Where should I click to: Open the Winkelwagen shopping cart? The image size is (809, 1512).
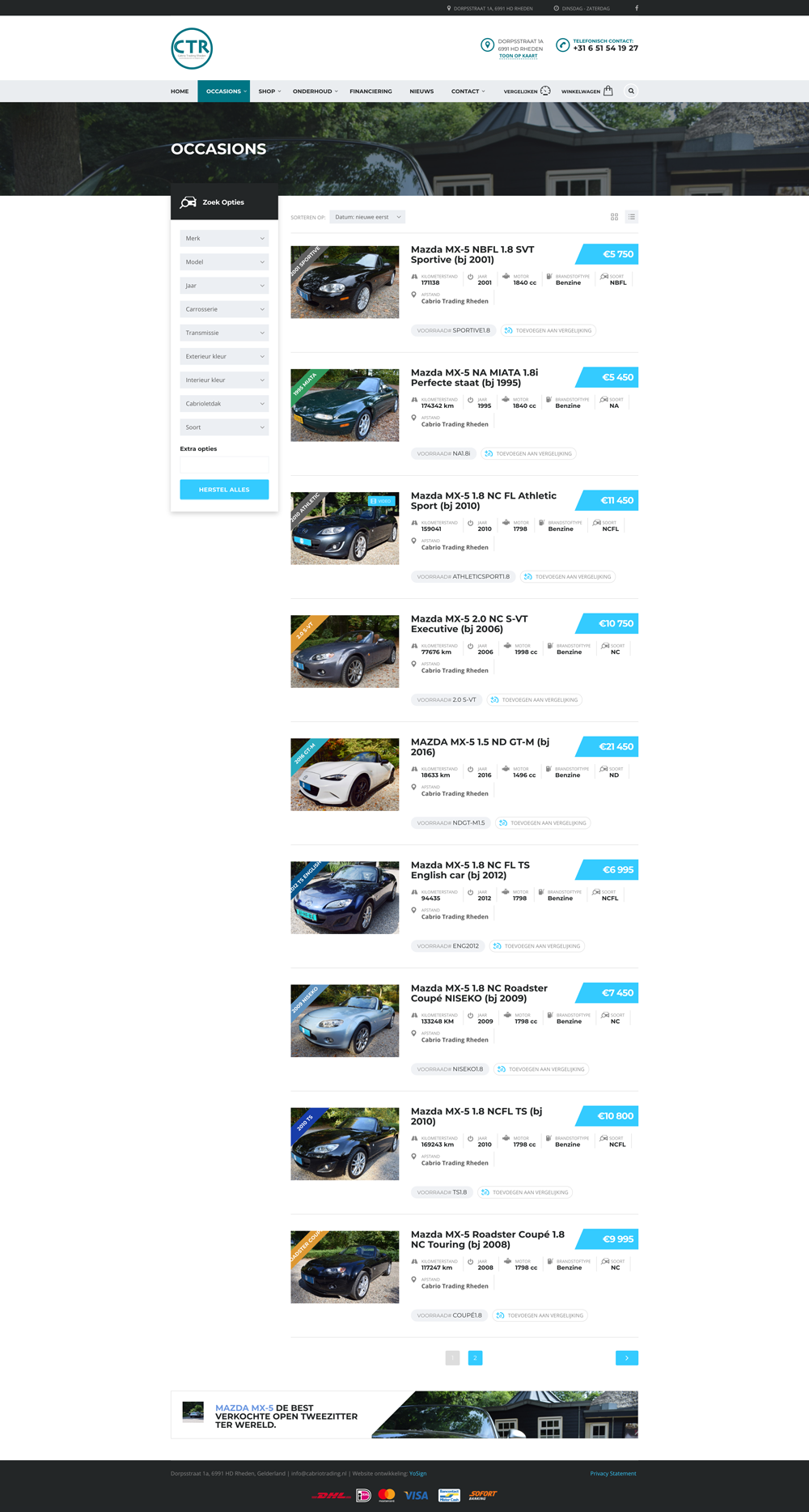587,91
